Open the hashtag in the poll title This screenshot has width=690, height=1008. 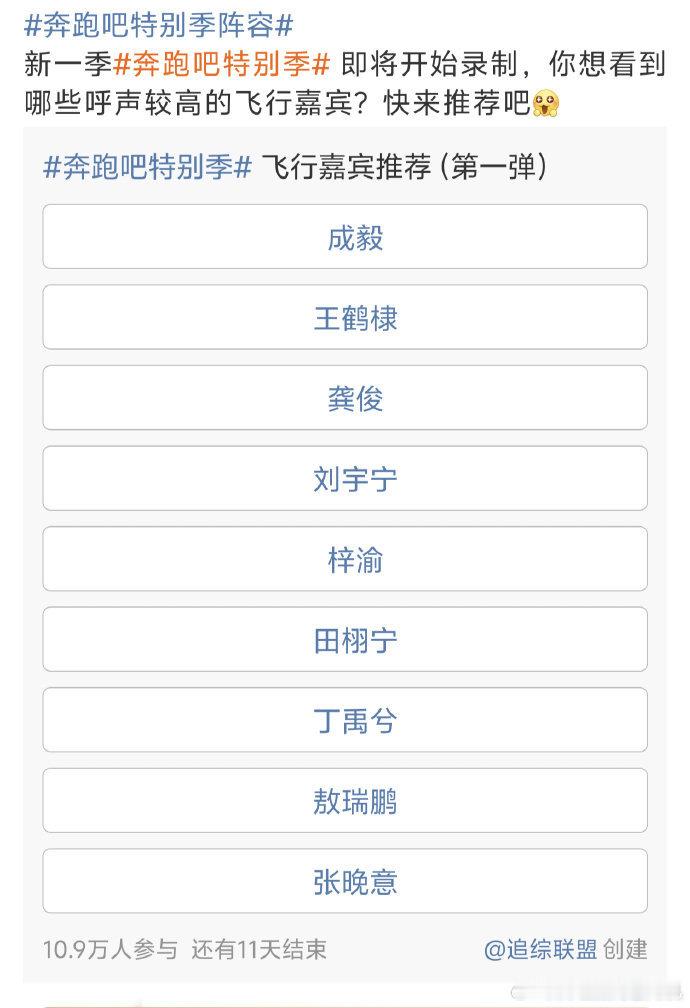pyautogui.click(x=147, y=168)
